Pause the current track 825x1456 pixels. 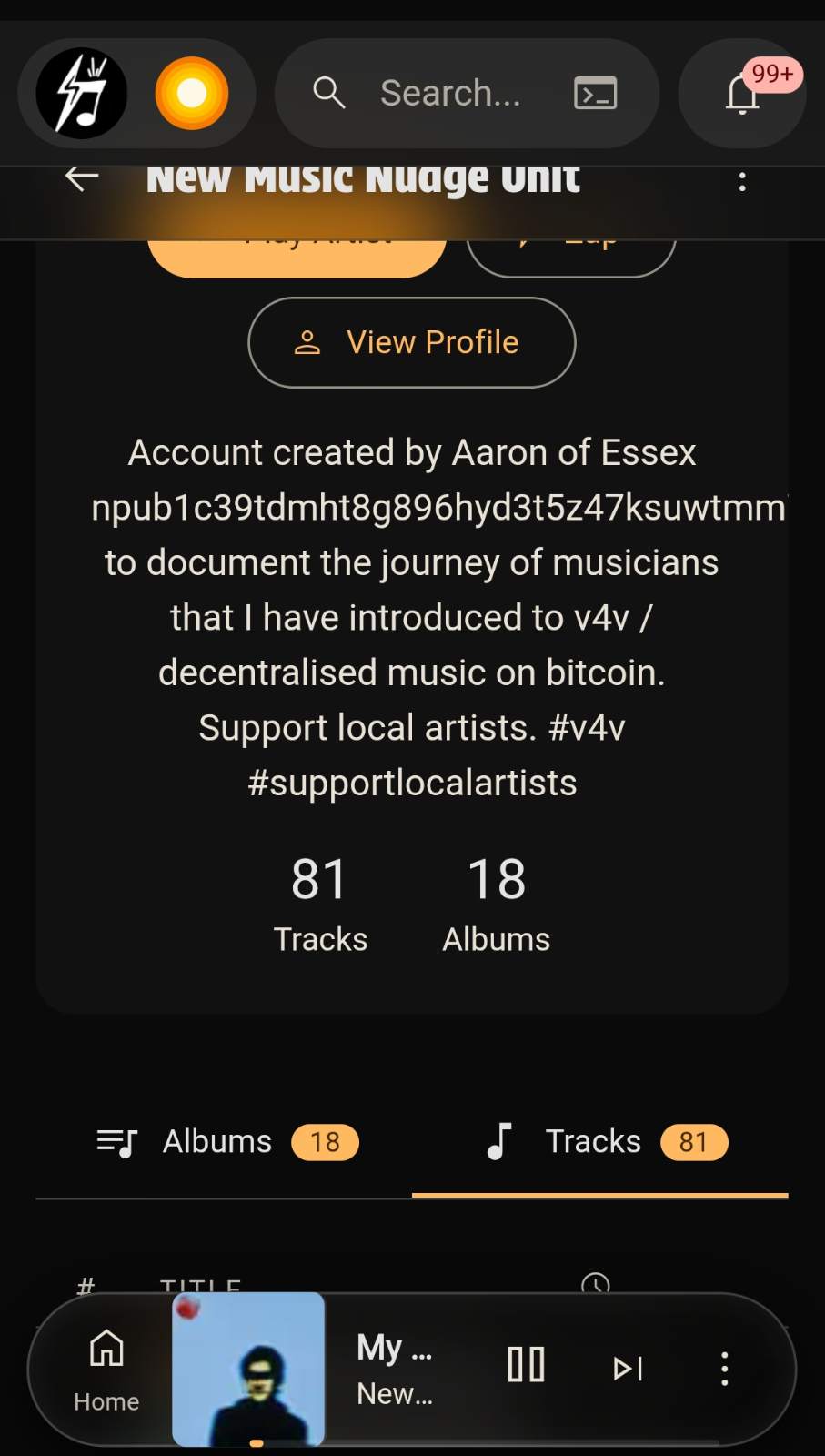coord(526,1365)
